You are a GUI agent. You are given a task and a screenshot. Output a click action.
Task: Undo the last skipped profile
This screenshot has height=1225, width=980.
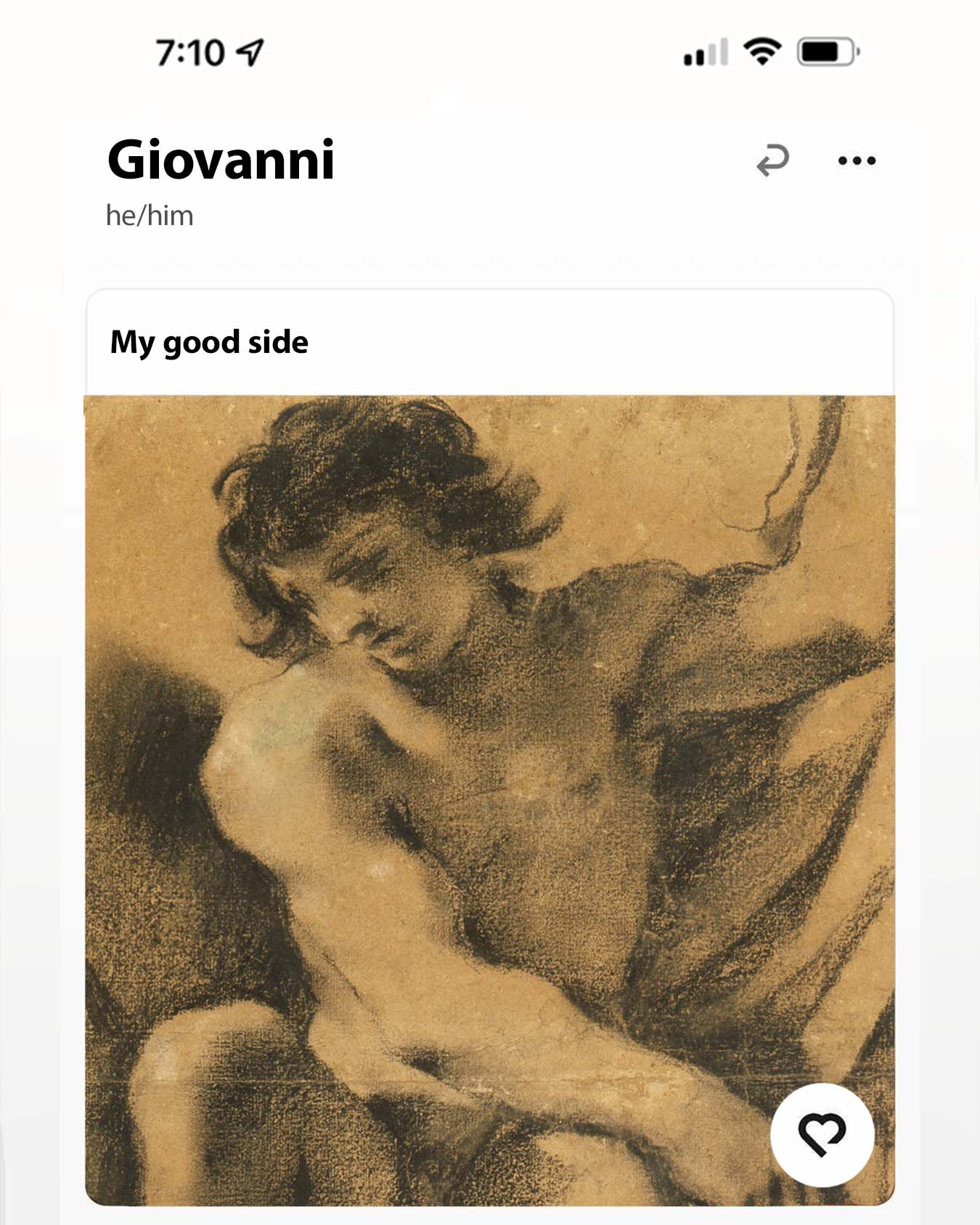pos(772,160)
